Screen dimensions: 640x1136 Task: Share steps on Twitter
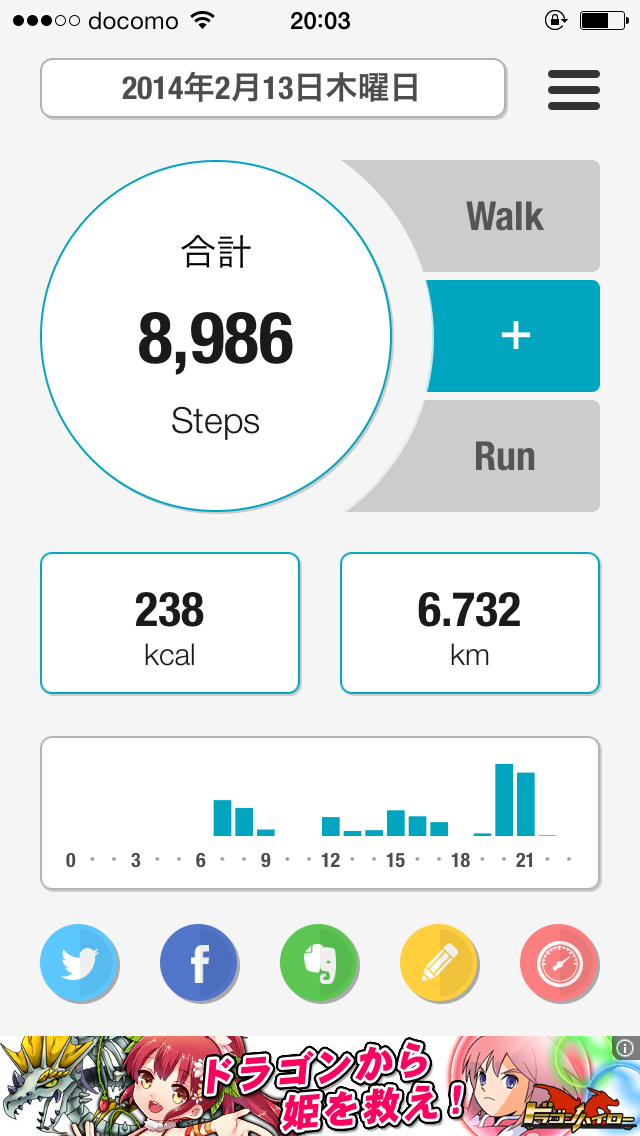tap(79, 964)
